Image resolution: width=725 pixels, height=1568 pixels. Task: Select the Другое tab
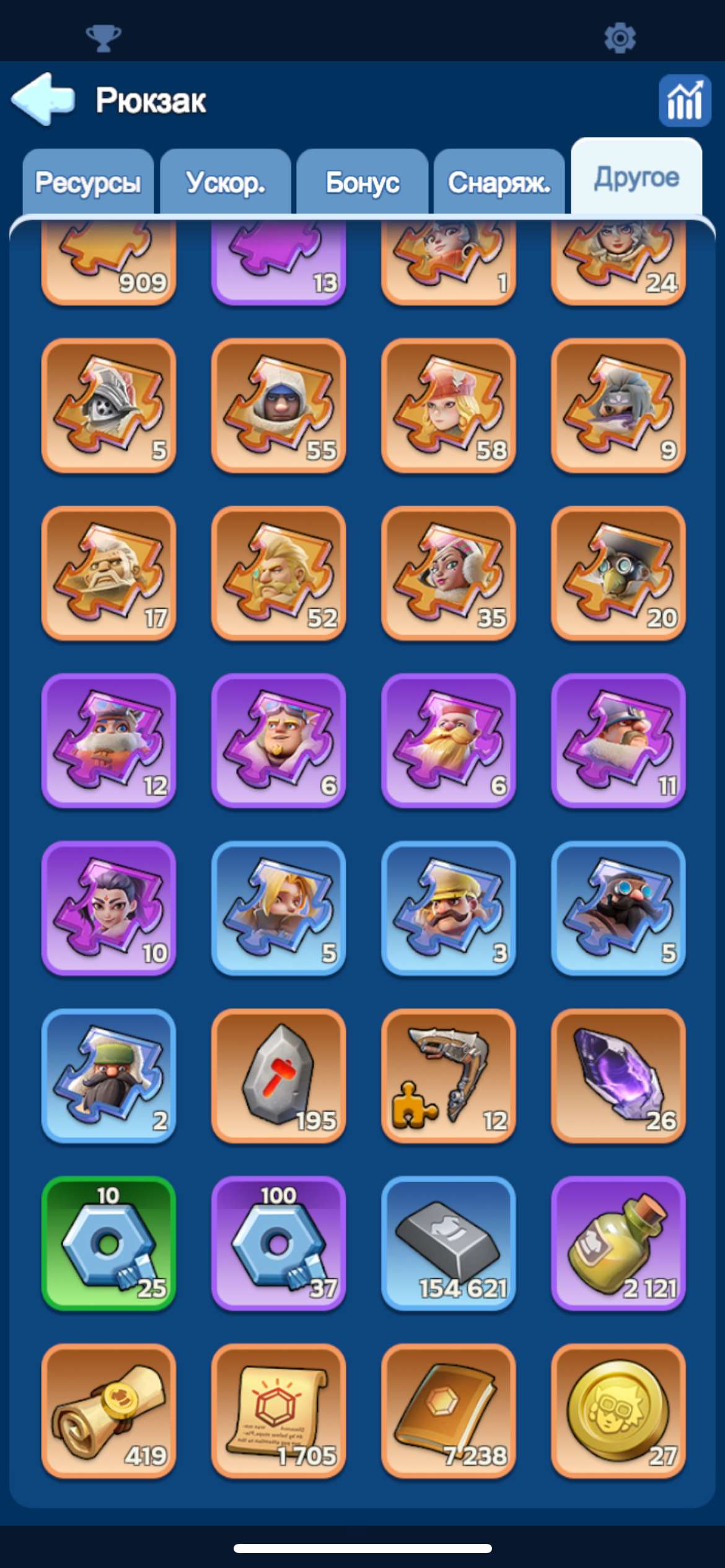636,178
